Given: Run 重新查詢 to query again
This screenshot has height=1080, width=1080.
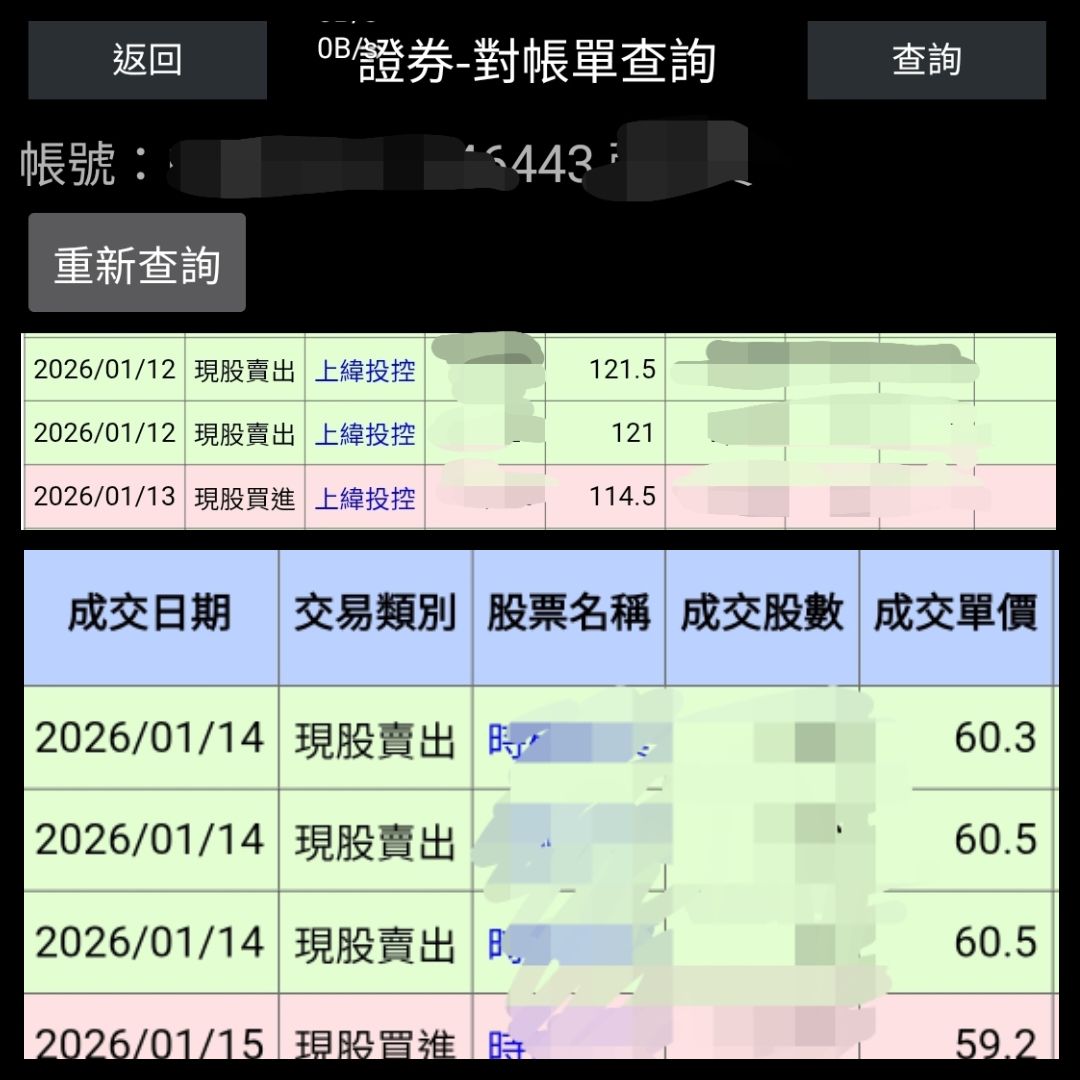Looking at the screenshot, I should click(x=137, y=264).
